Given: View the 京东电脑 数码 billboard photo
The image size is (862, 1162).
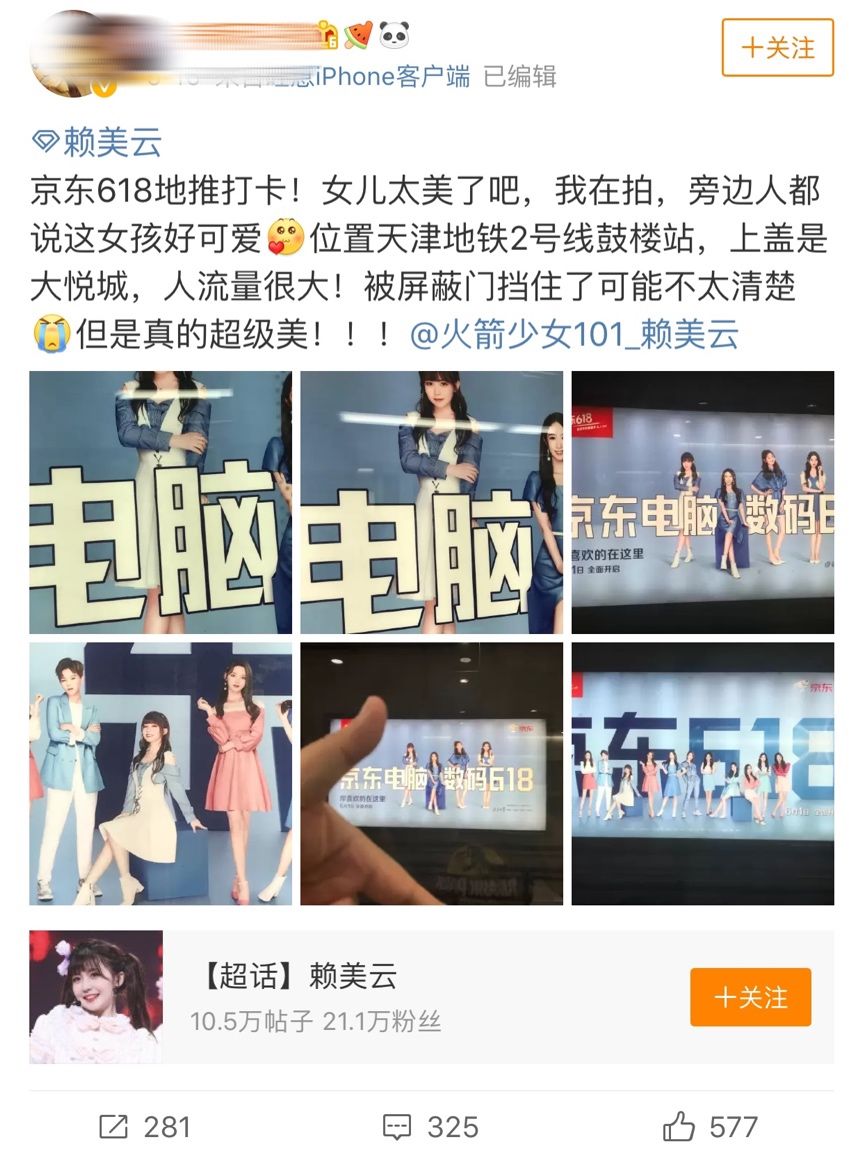Looking at the screenshot, I should (702, 502).
